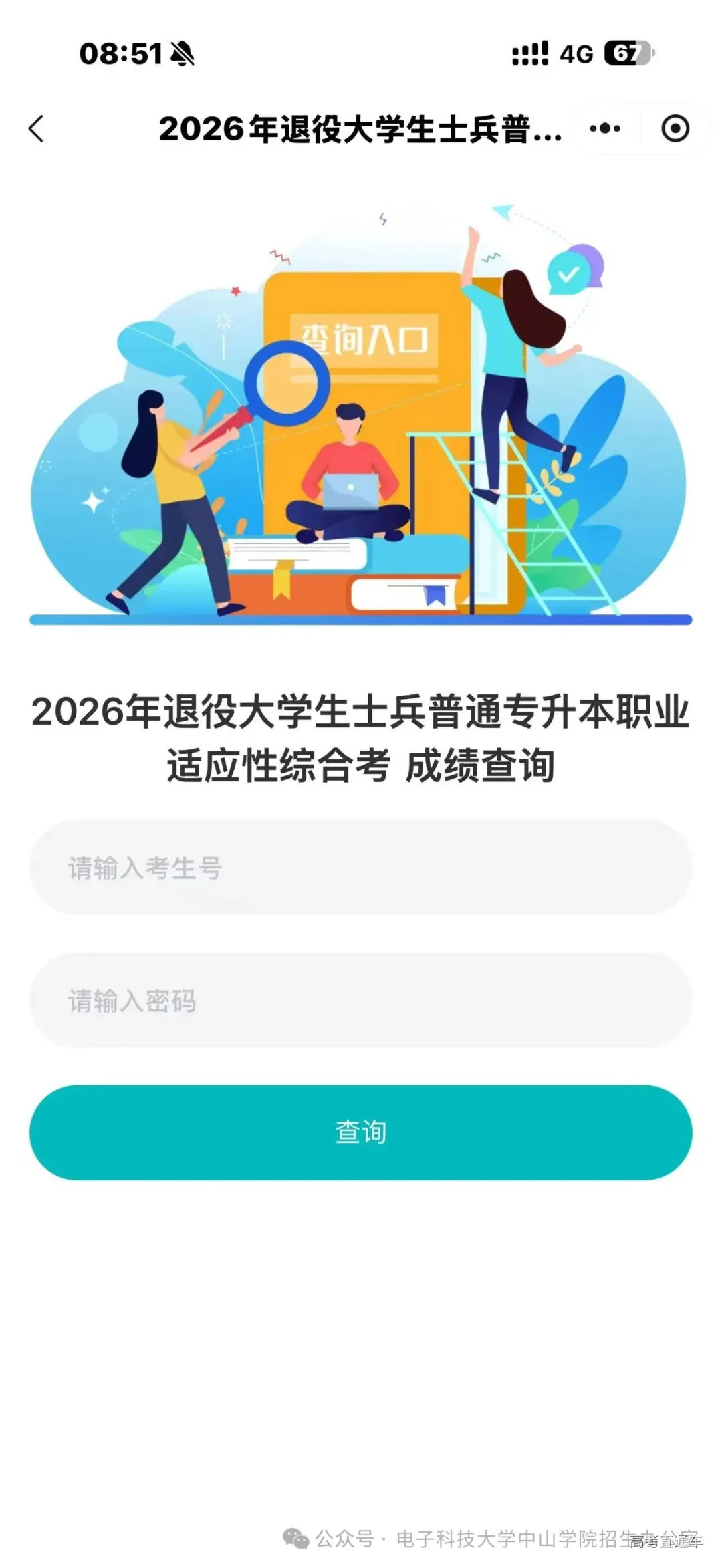The image size is (722, 1568).
Task: Tap the clock showing 08:51
Action: 120,55
